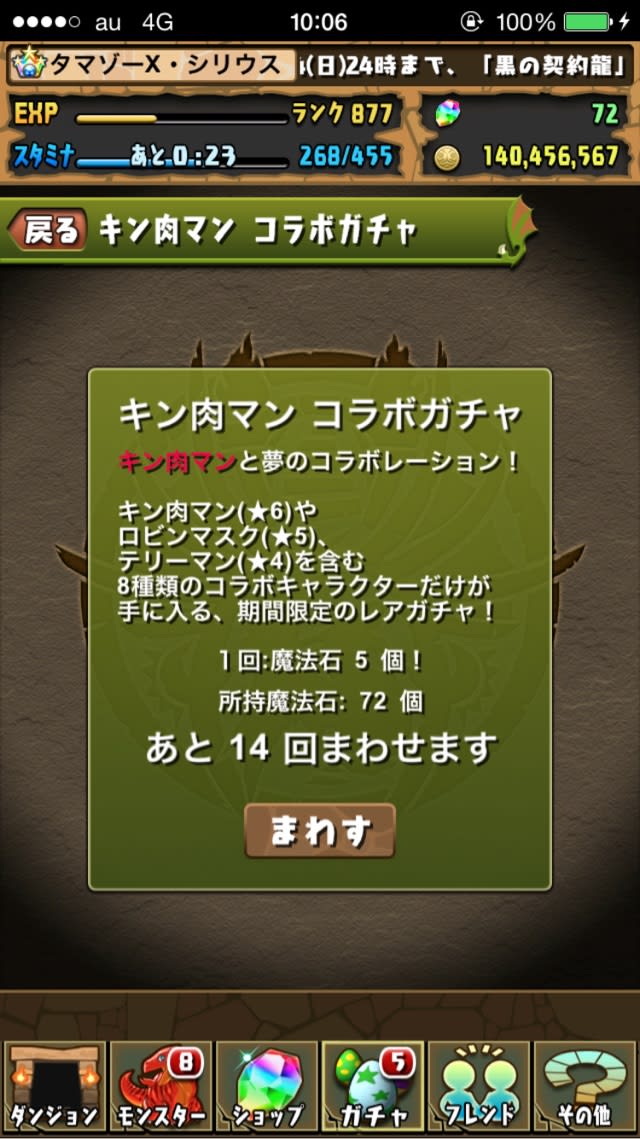Screen dimensions: 640x1139
Task: Open the モンスター tab
Action: point(160,1086)
